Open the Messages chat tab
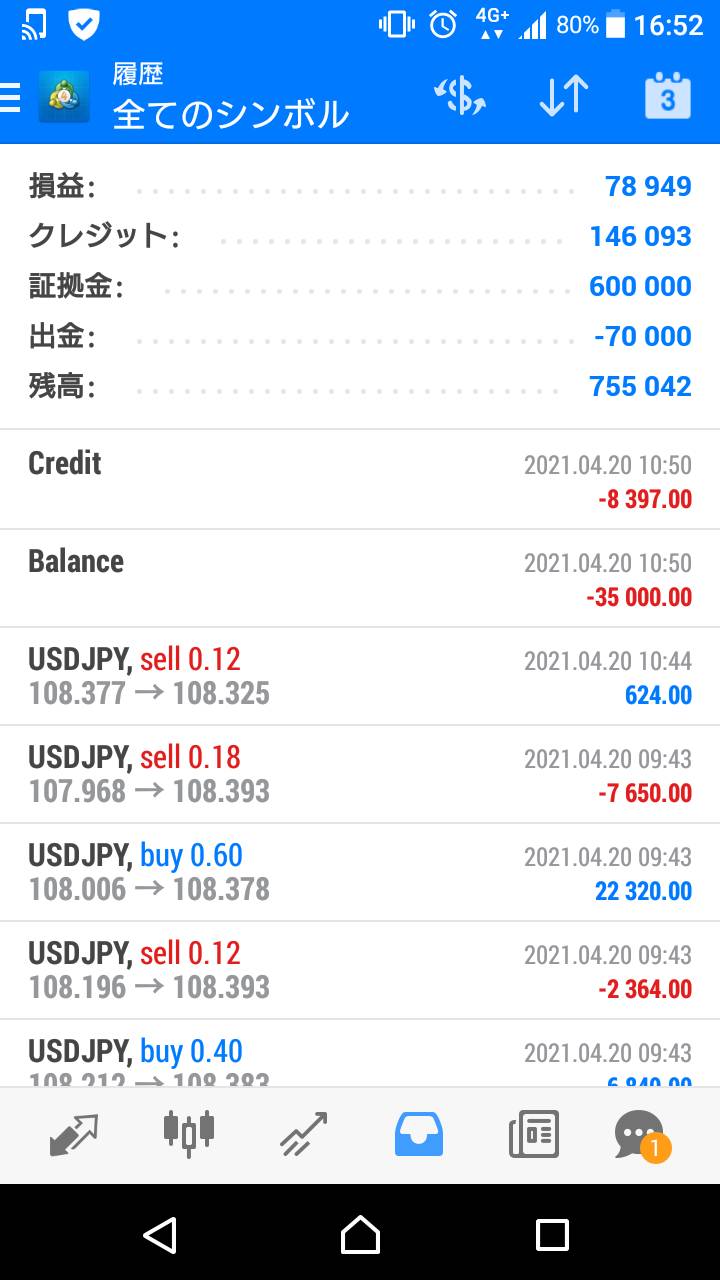 641,1136
